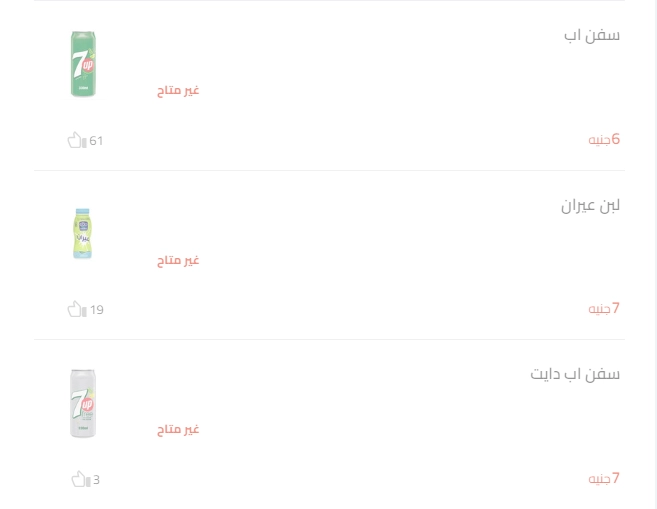Like the سفن اب item

click(x=76, y=140)
